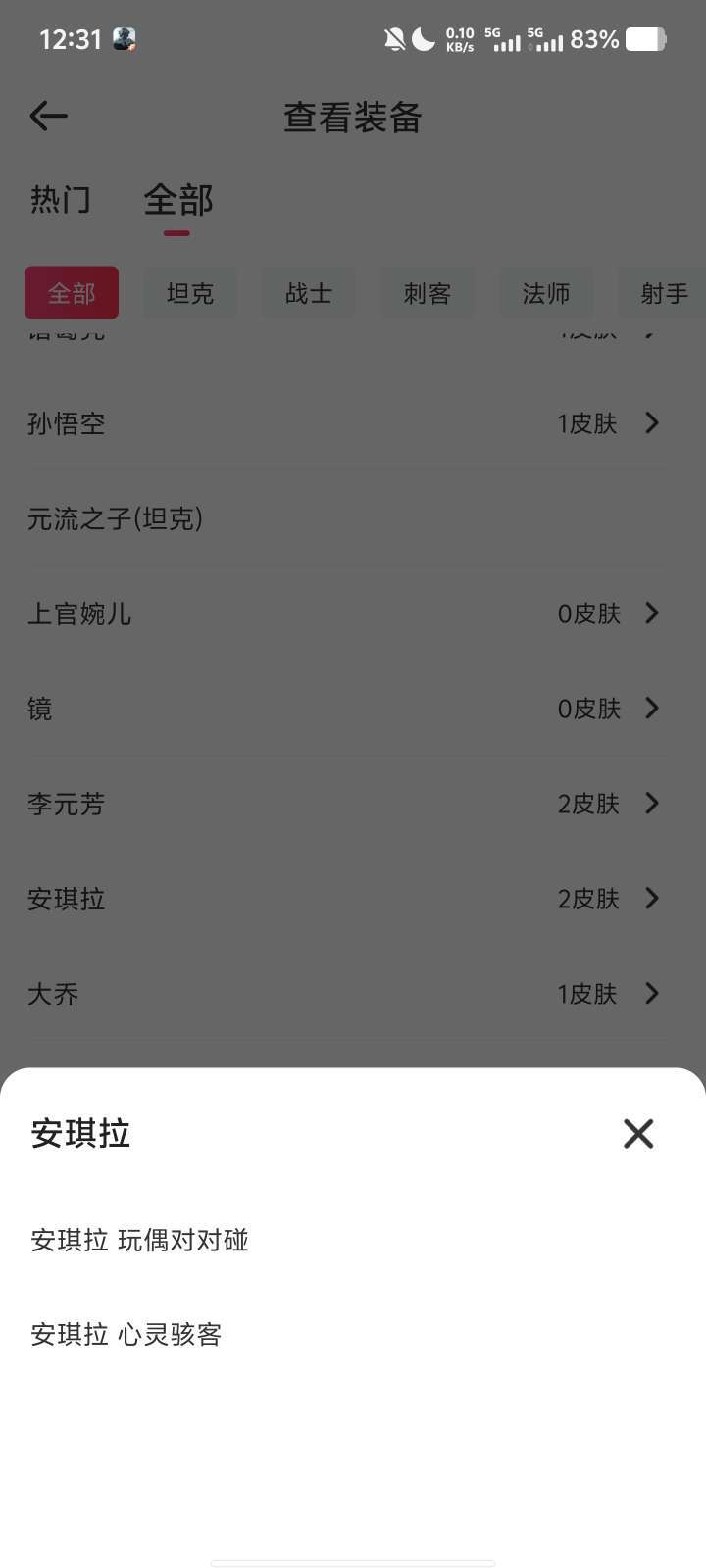
Task: Go back from 查看装备 page
Action: pos(48,117)
